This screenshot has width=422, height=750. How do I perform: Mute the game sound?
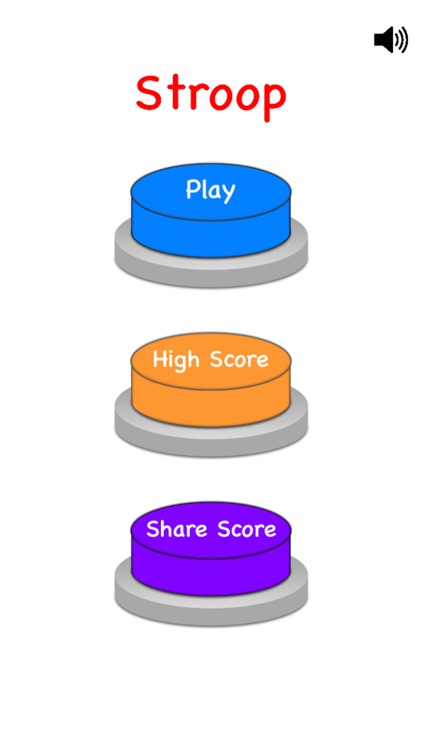click(390, 40)
